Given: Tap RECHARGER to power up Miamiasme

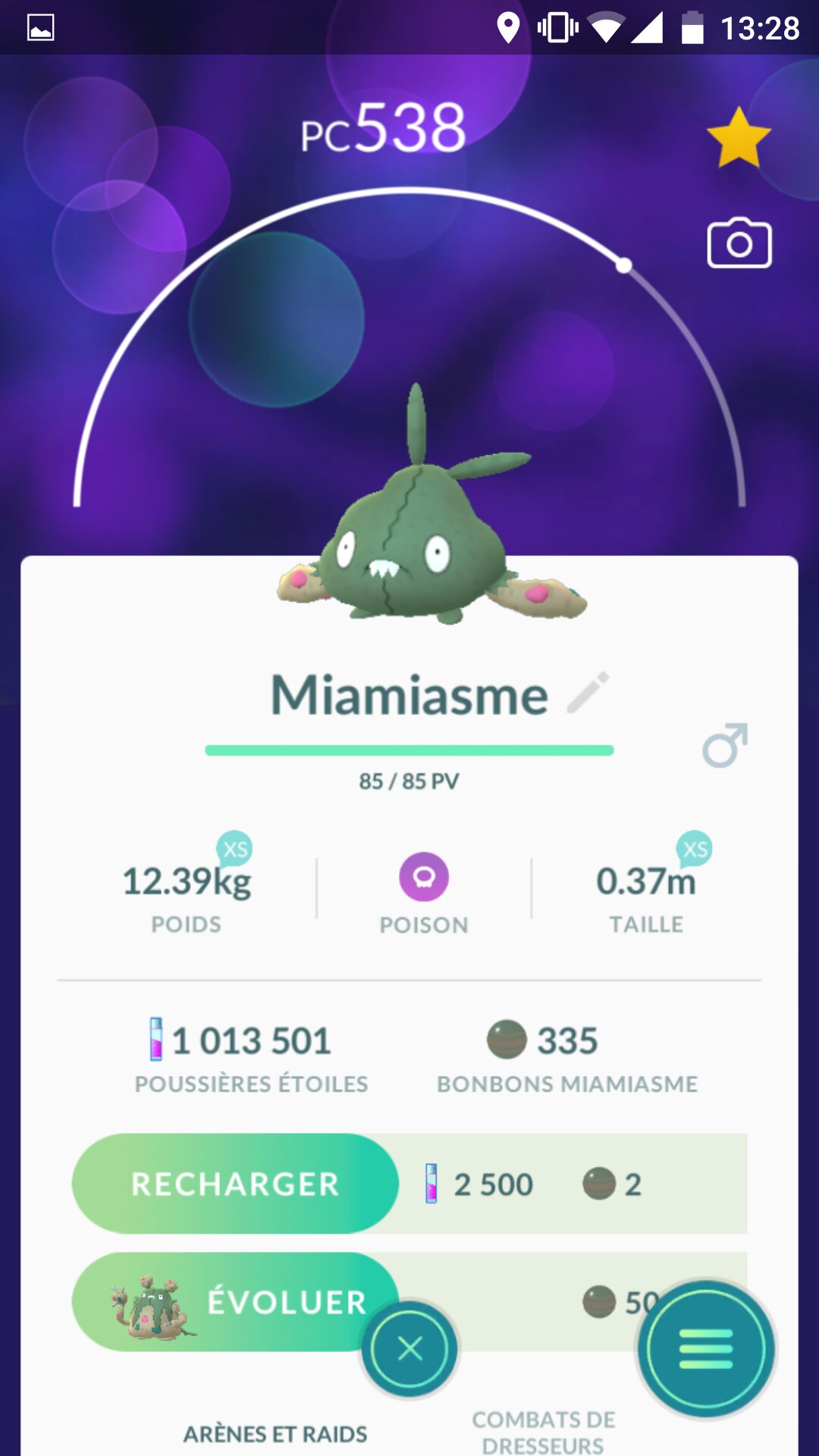Looking at the screenshot, I should coord(235,1184).
